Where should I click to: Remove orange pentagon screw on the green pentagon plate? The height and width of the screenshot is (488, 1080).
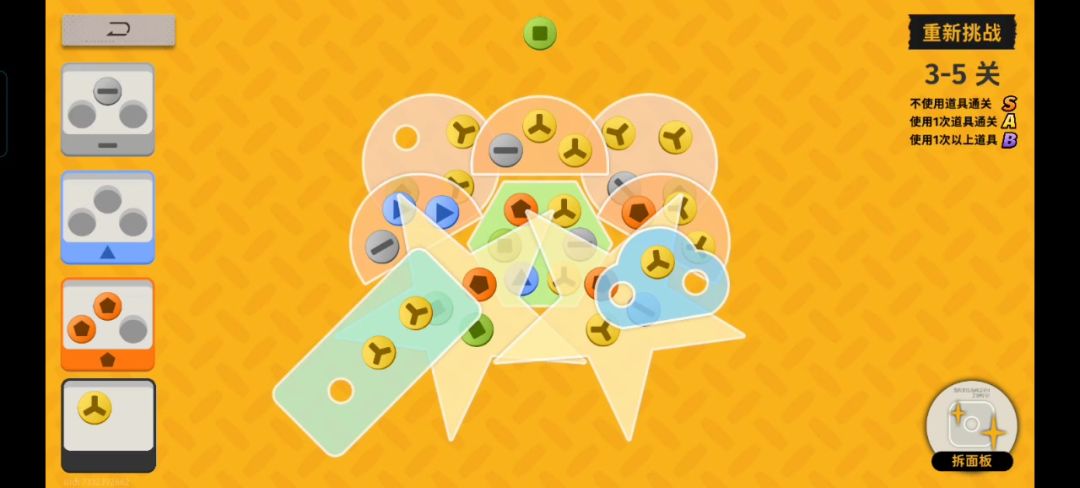click(520, 209)
